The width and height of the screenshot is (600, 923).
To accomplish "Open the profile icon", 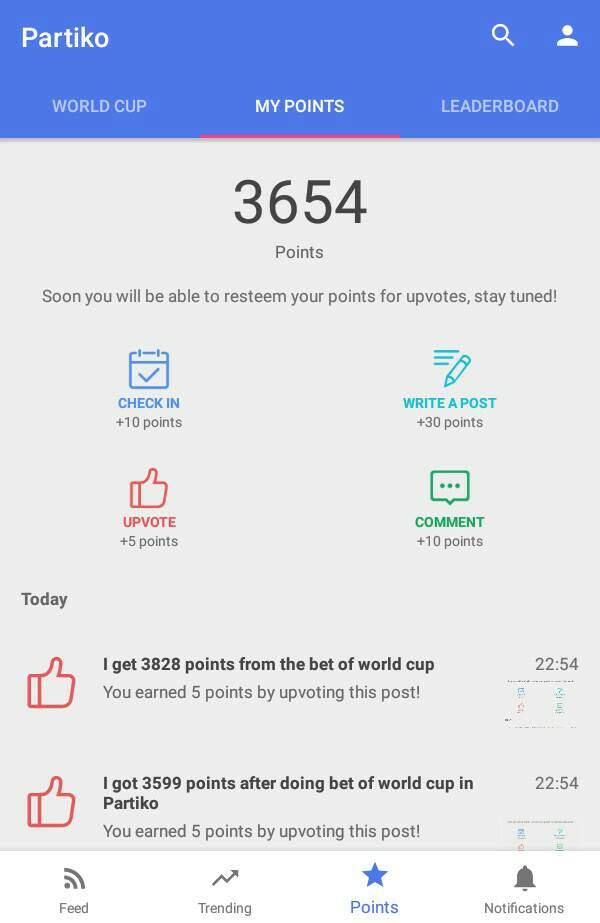I will (567, 36).
